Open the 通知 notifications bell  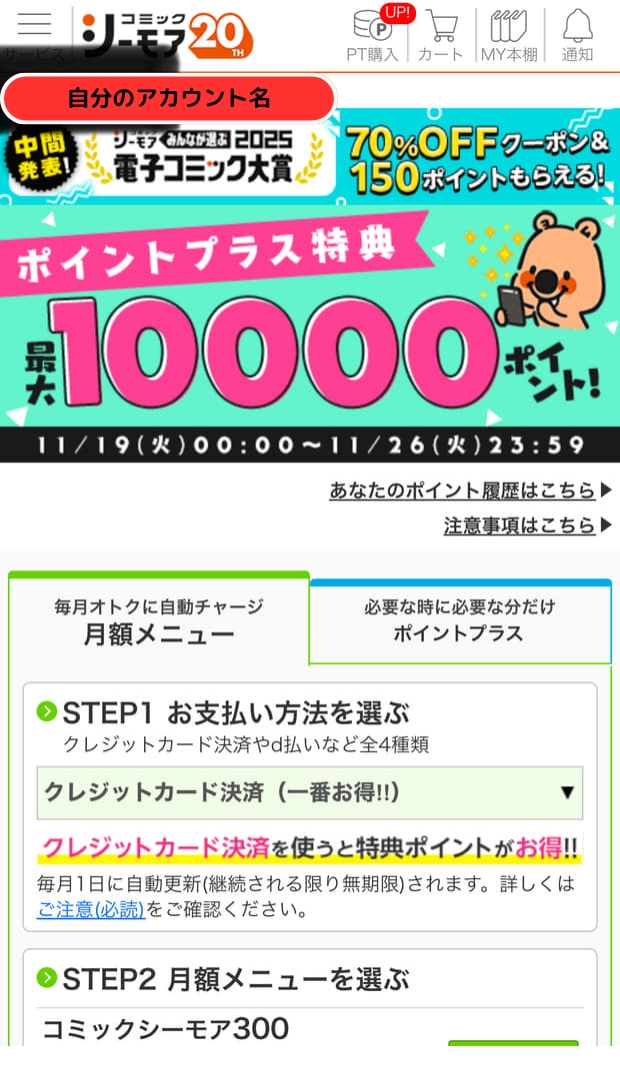[577, 35]
